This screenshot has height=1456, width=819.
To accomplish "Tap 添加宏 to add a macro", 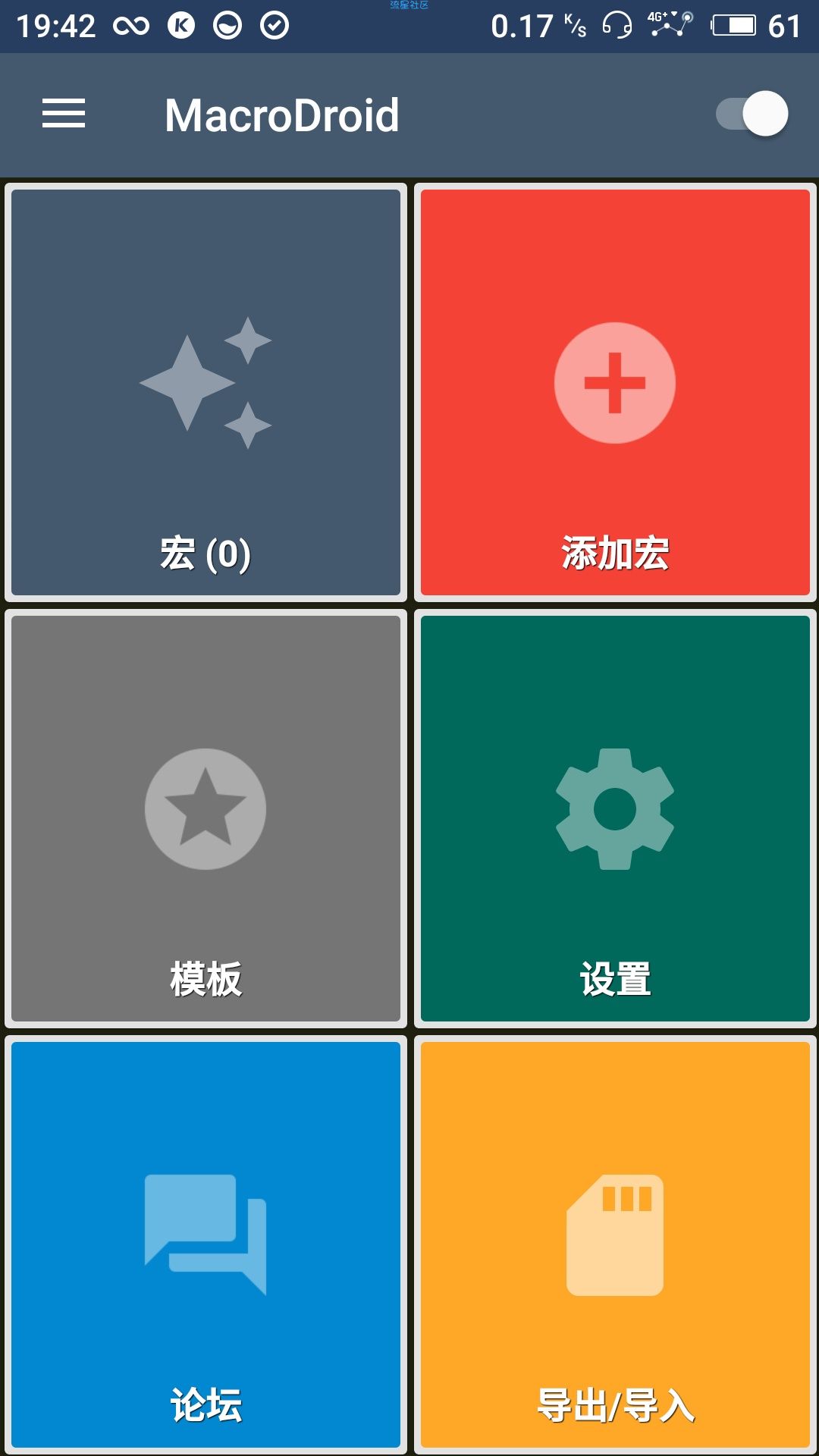I will coord(615,392).
